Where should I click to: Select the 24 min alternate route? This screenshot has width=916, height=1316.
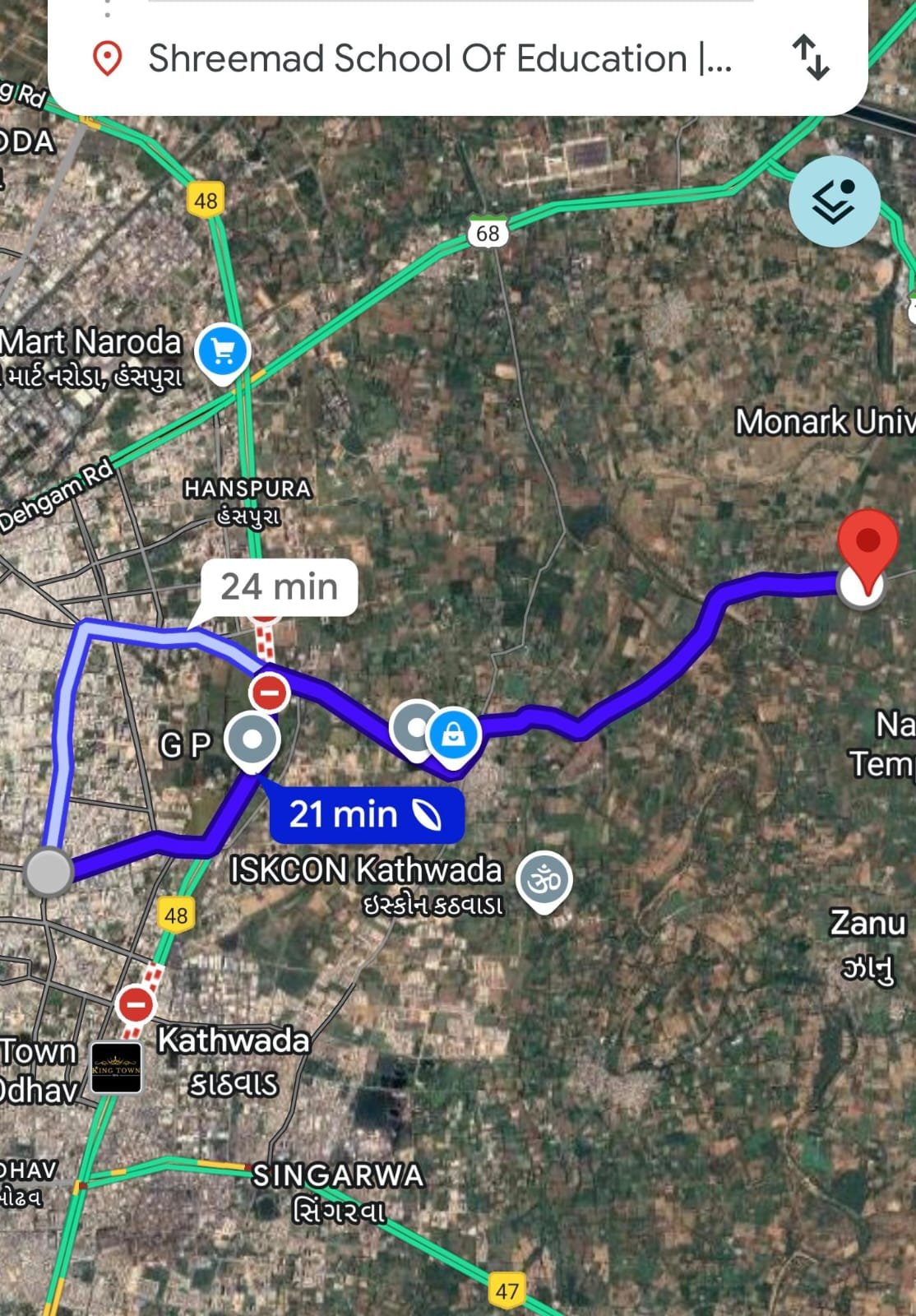click(x=279, y=587)
